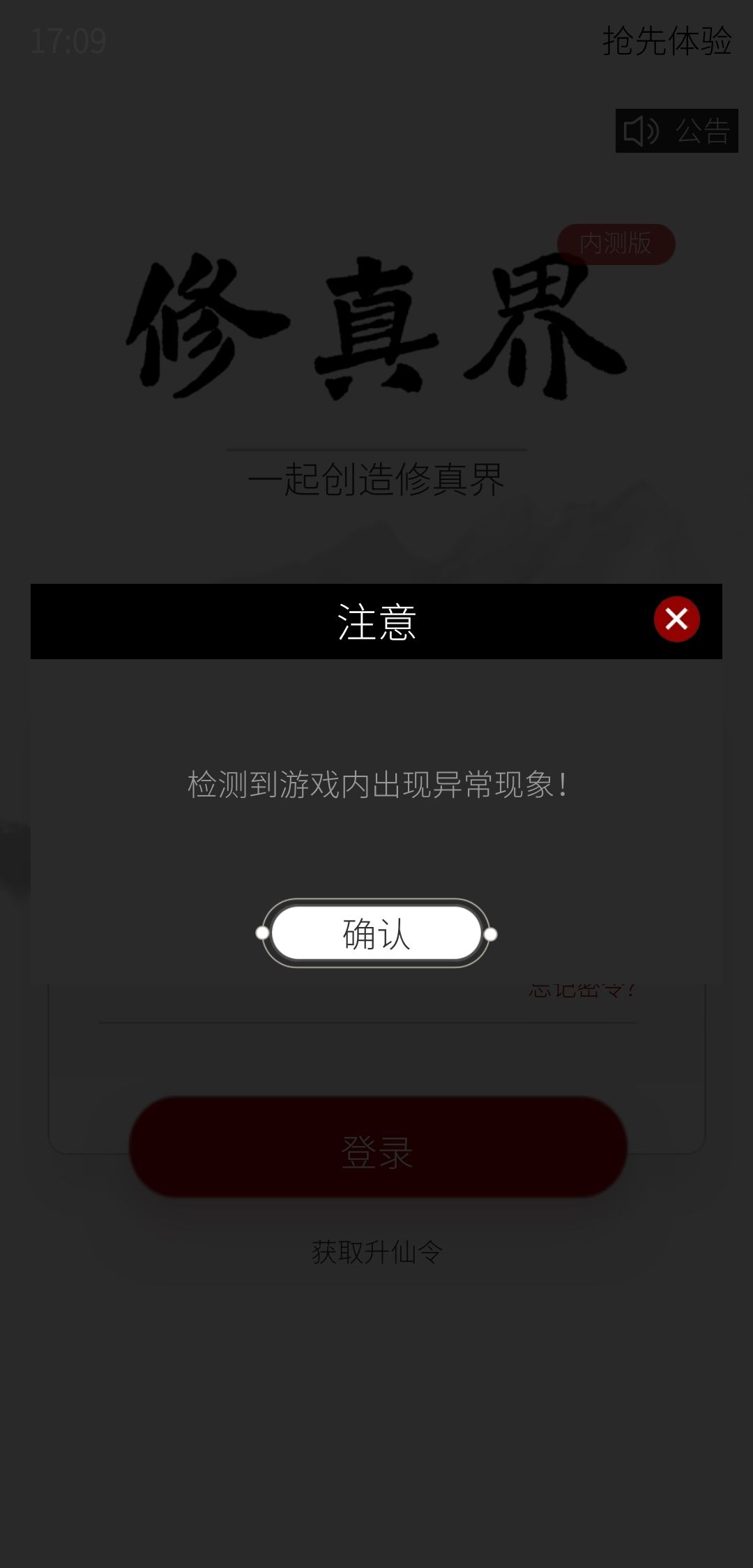
Task: Close the 注意 dialog with red X
Action: pyautogui.click(x=676, y=619)
